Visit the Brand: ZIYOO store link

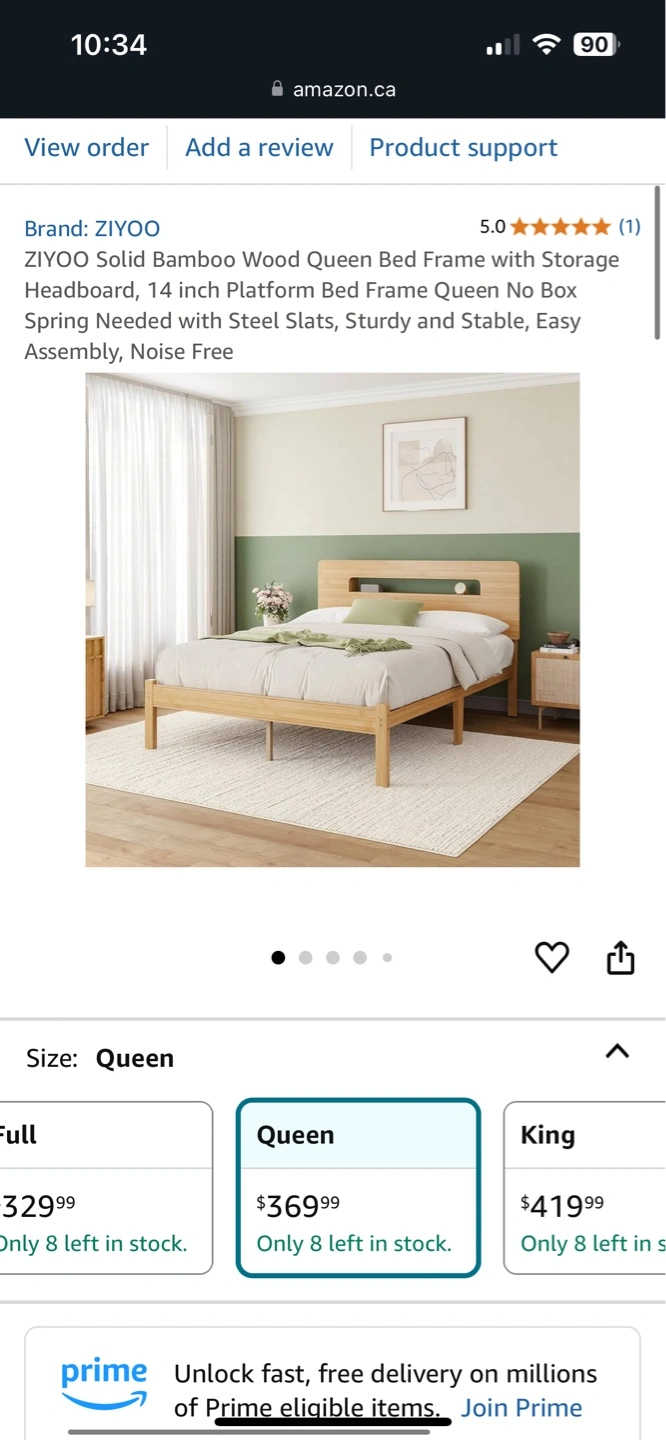[x=92, y=228]
